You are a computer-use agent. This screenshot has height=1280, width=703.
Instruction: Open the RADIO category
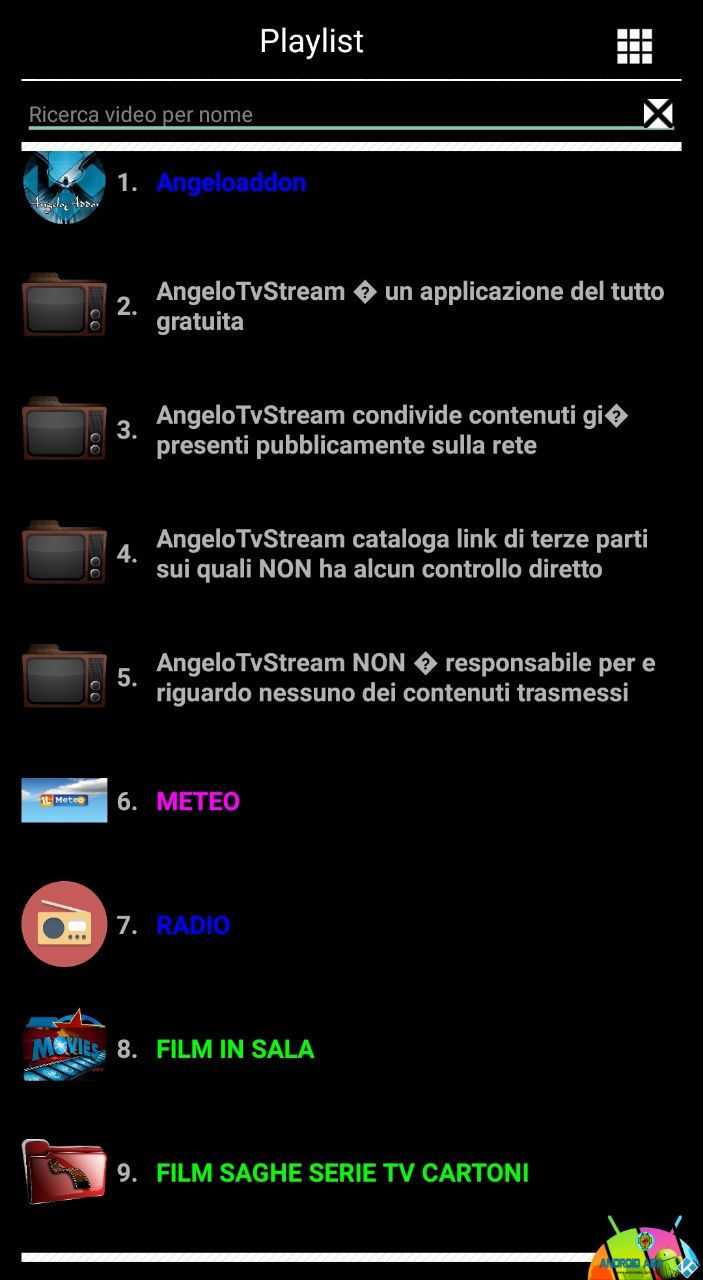(193, 925)
